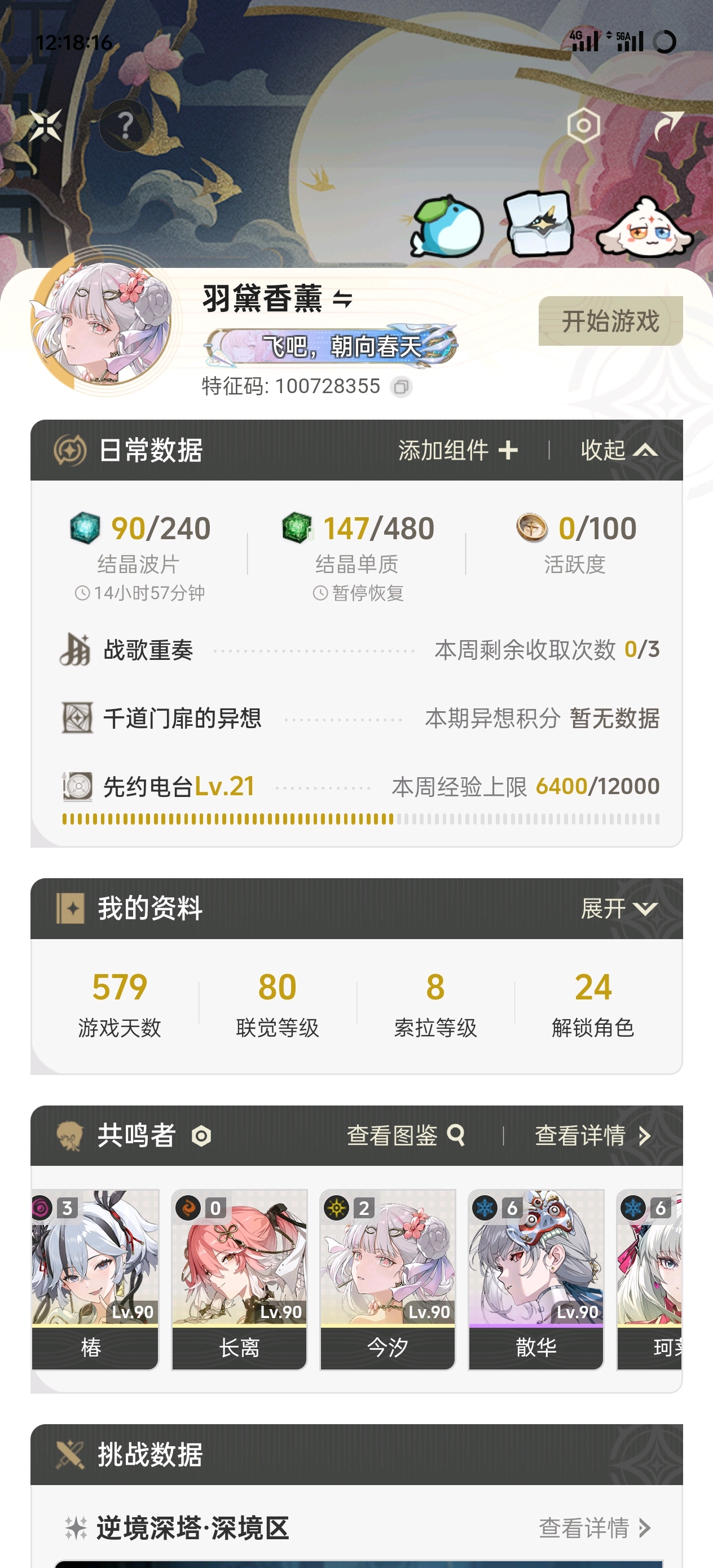Open the help question mark icon

click(125, 125)
